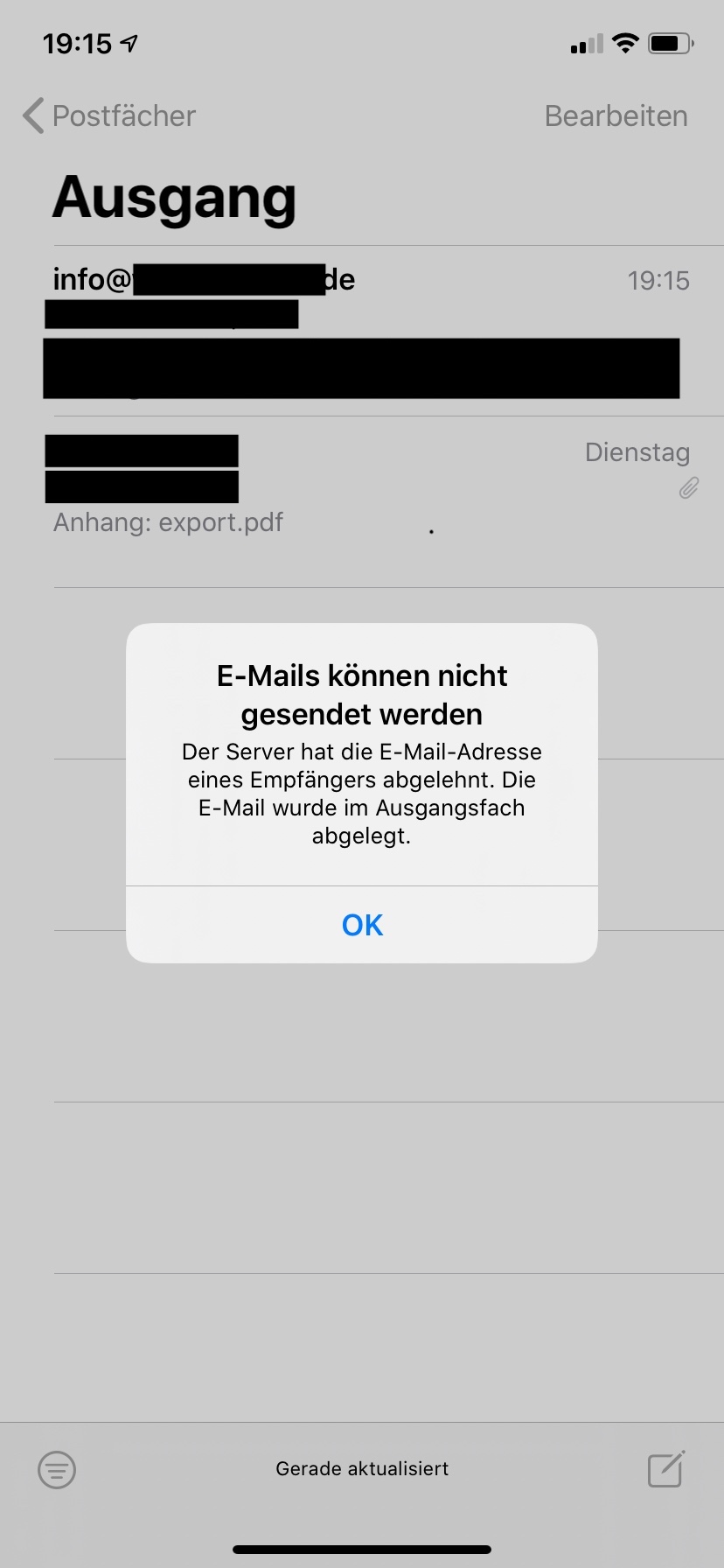Tap Bearbeiten to edit the outbox
This screenshot has height=1568, width=724.
[616, 115]
